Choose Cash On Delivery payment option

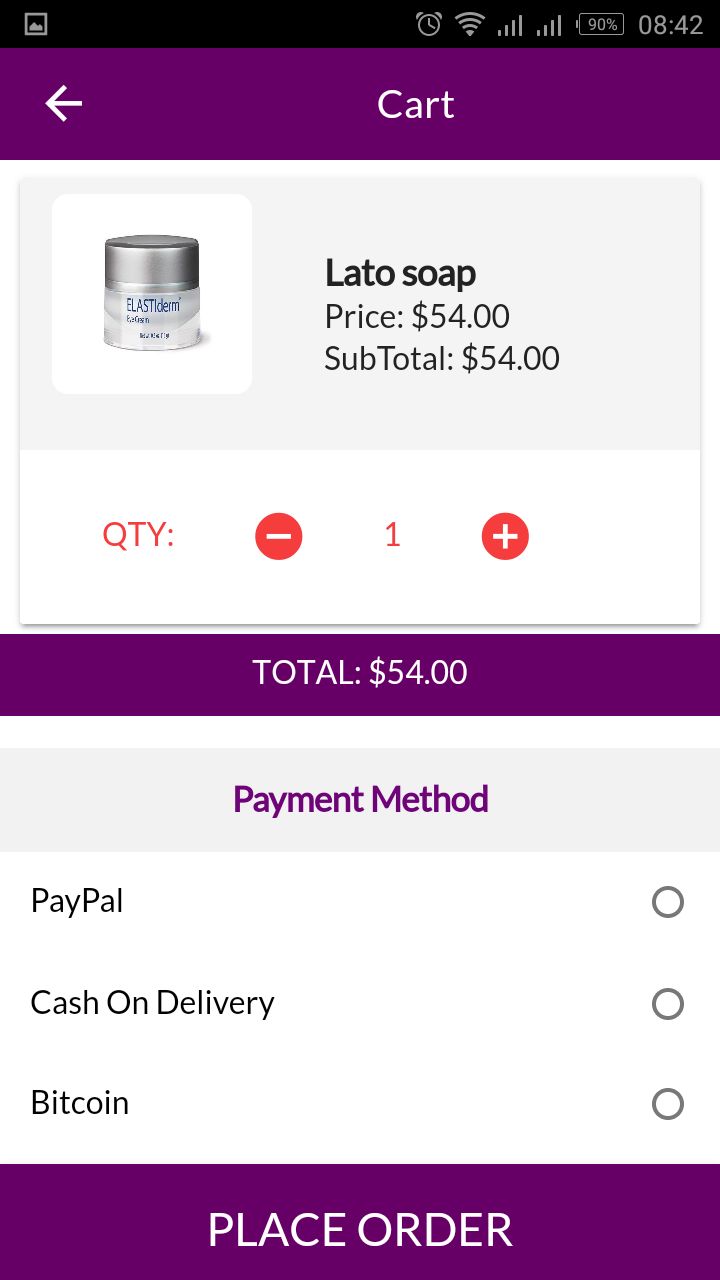(x=360, y=1003)
